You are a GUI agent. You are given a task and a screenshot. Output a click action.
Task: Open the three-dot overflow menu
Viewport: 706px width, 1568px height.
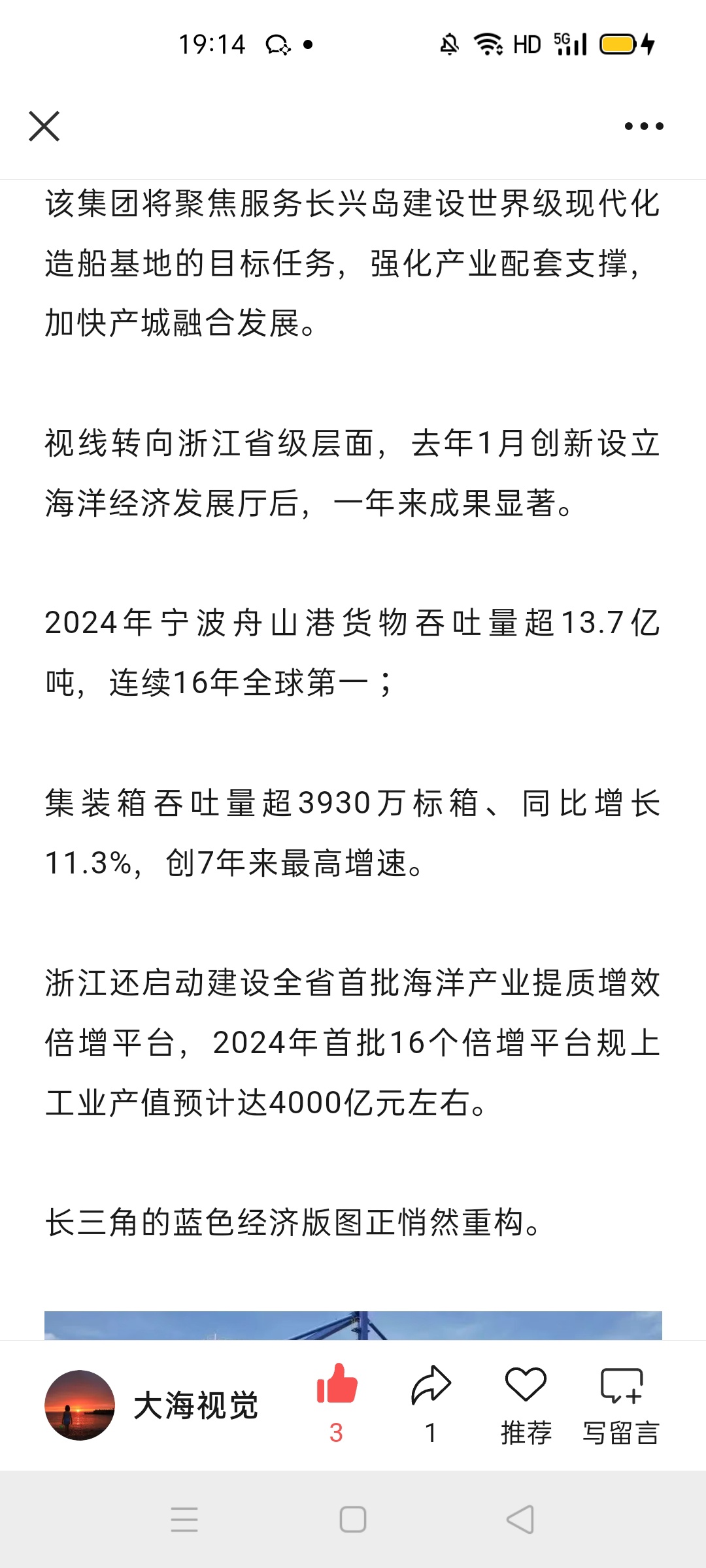644,126
